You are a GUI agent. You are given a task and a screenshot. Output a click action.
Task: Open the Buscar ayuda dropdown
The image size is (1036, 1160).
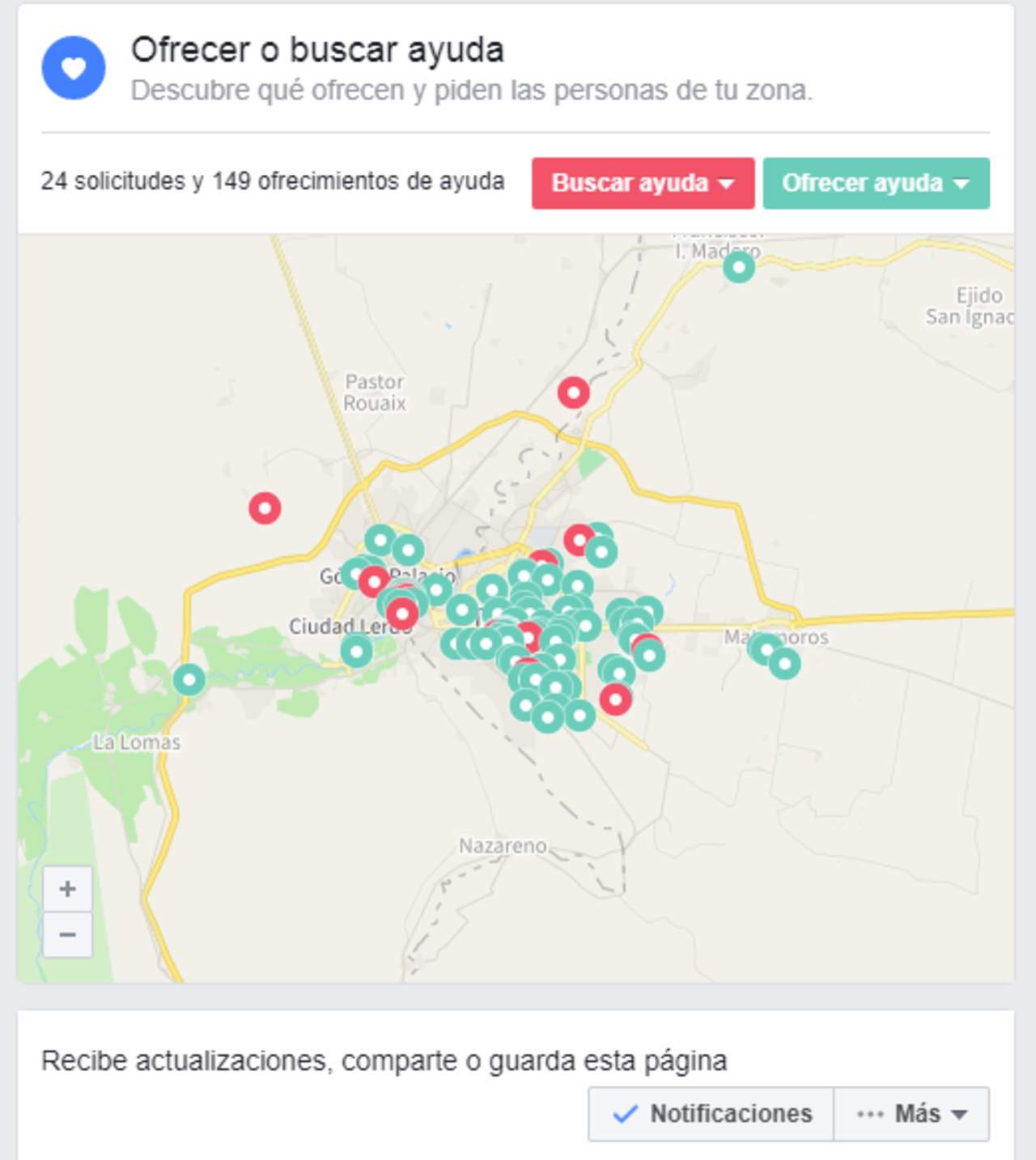click(x=643, y=183)
